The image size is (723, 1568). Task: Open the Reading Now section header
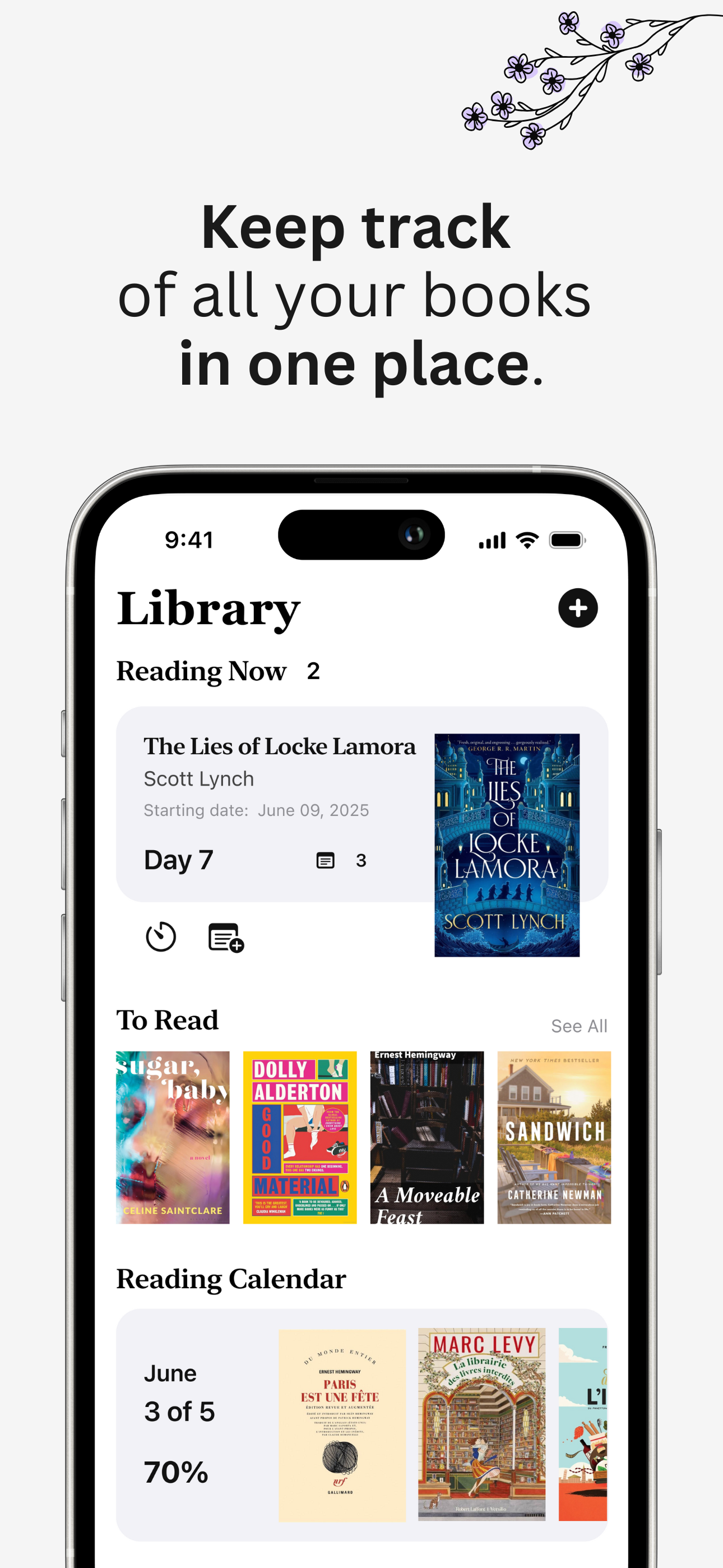[203, 671]
